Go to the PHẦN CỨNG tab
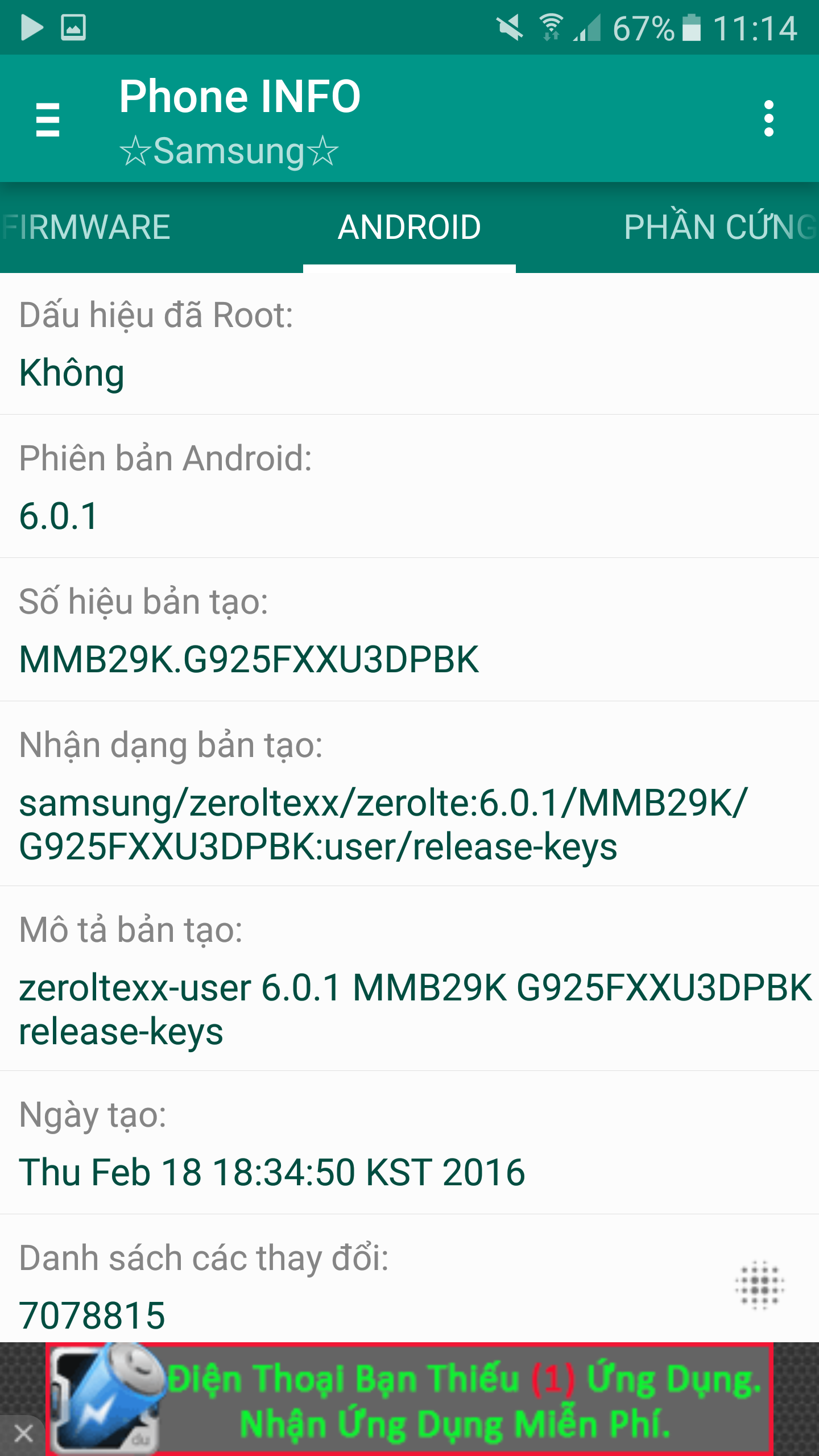The width and height of the screenshot is (819, 1456). [719, 227]
